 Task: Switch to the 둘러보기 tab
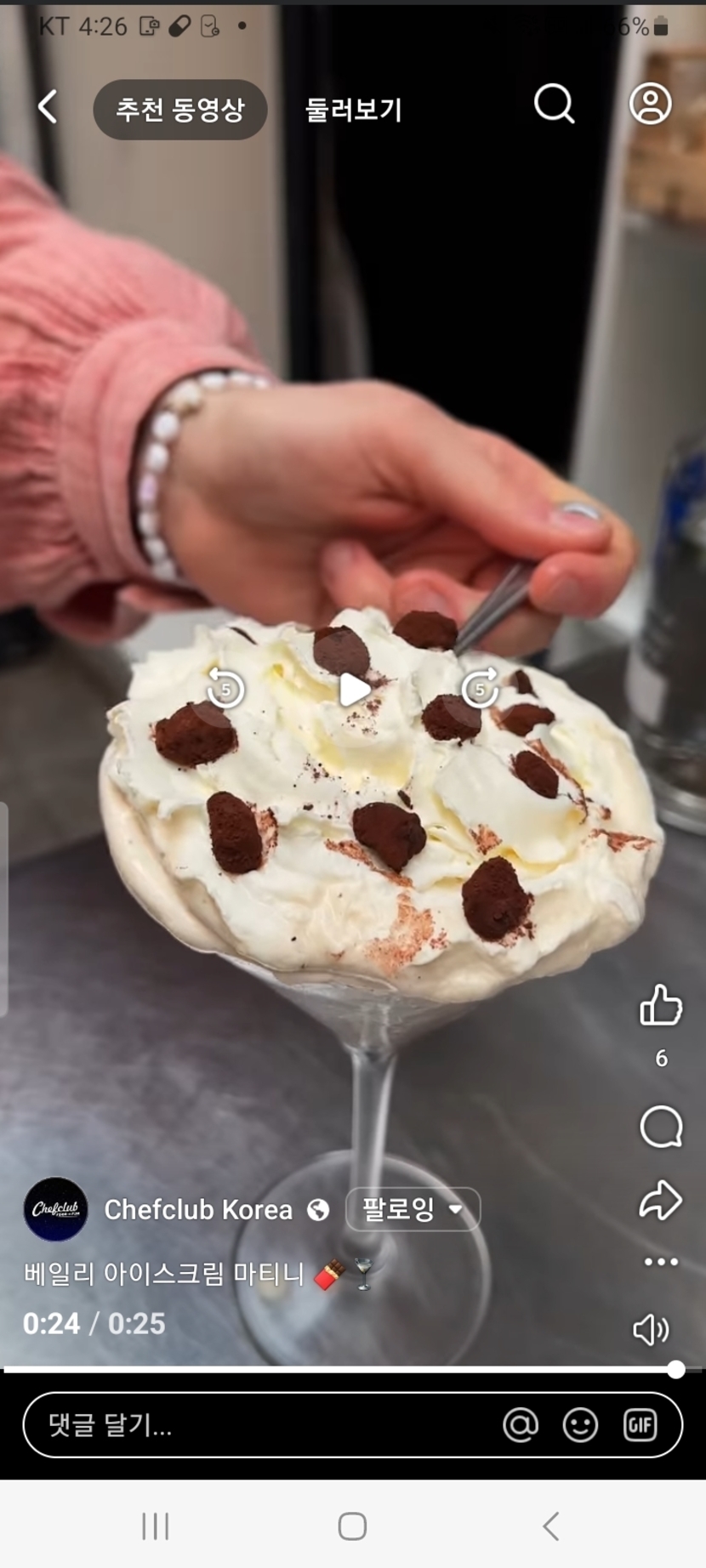(x=353, y=109)
